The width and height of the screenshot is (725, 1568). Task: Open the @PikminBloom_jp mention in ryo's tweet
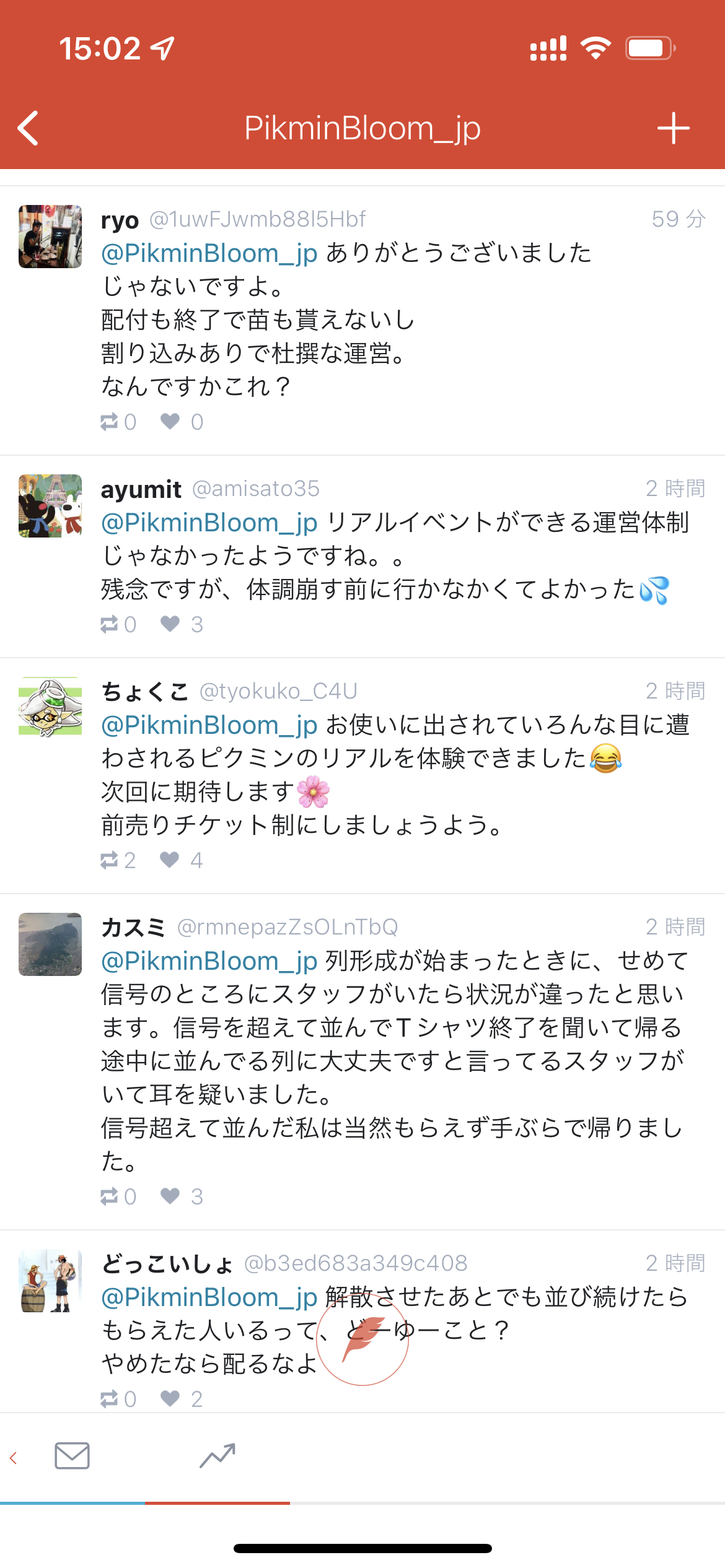pyautogui.click(x=209, y=253)
